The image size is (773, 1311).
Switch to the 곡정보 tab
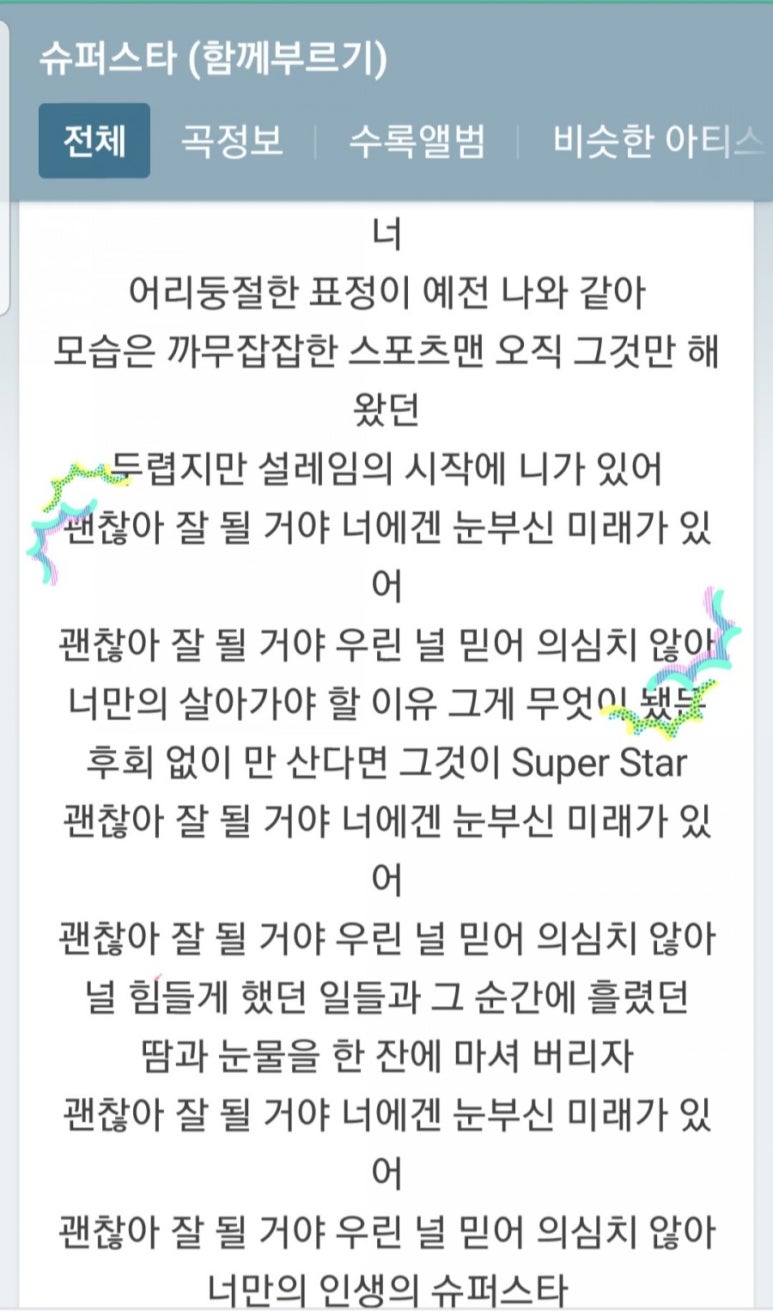pyautogui.click(x=232, y=141)
